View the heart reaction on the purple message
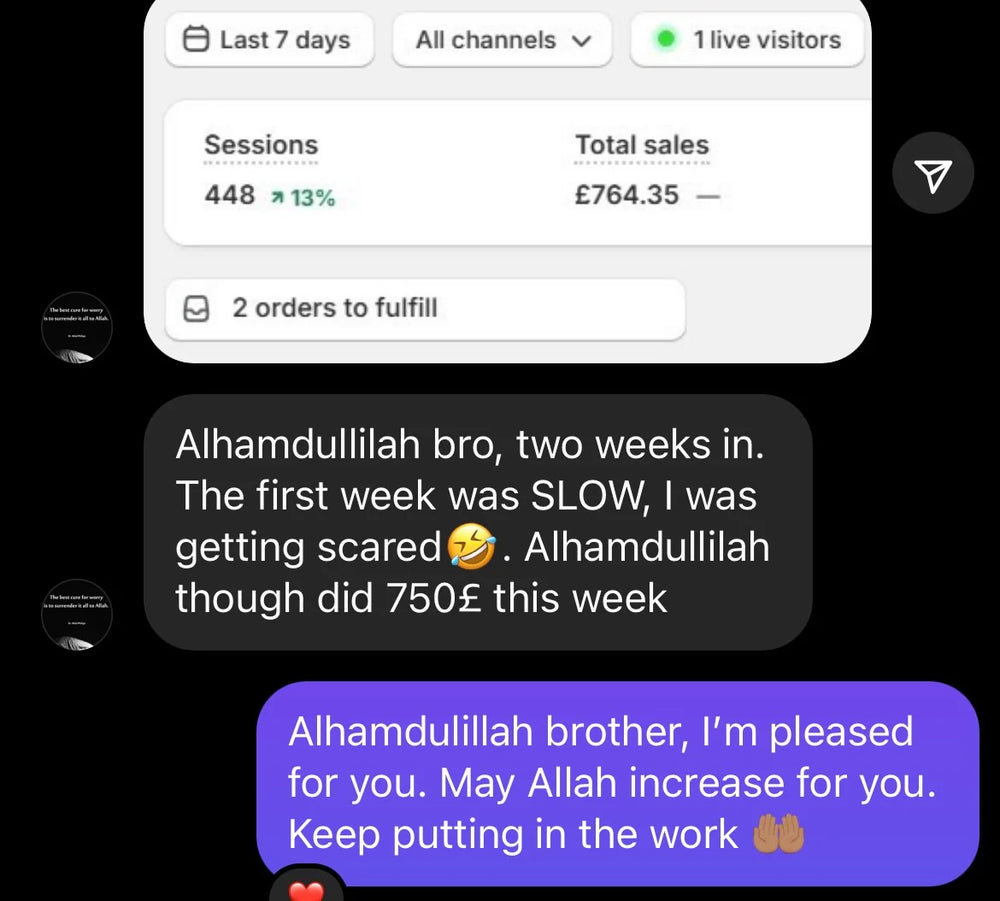 (x=306, y=887)
